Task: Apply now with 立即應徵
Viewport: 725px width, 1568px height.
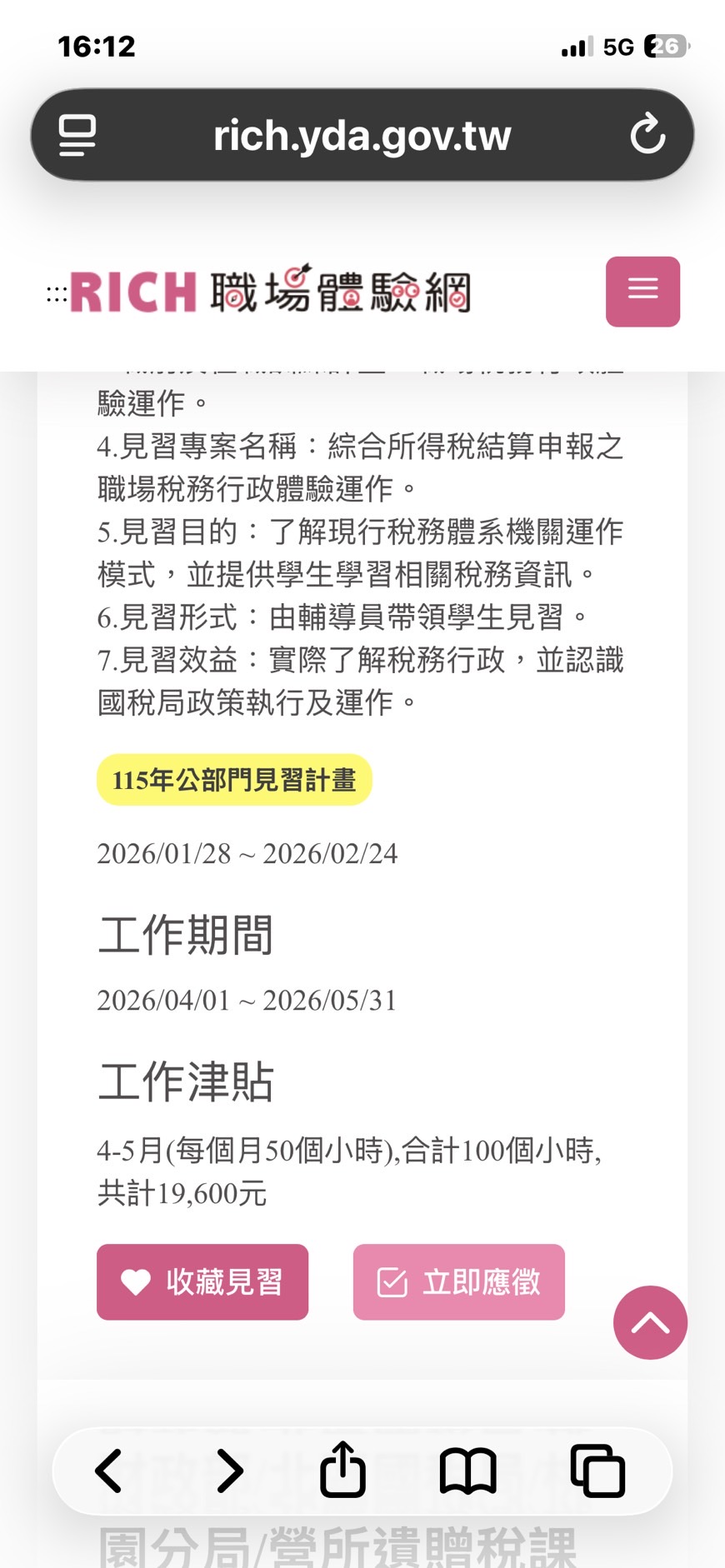Action: (x=459, y=1281)
